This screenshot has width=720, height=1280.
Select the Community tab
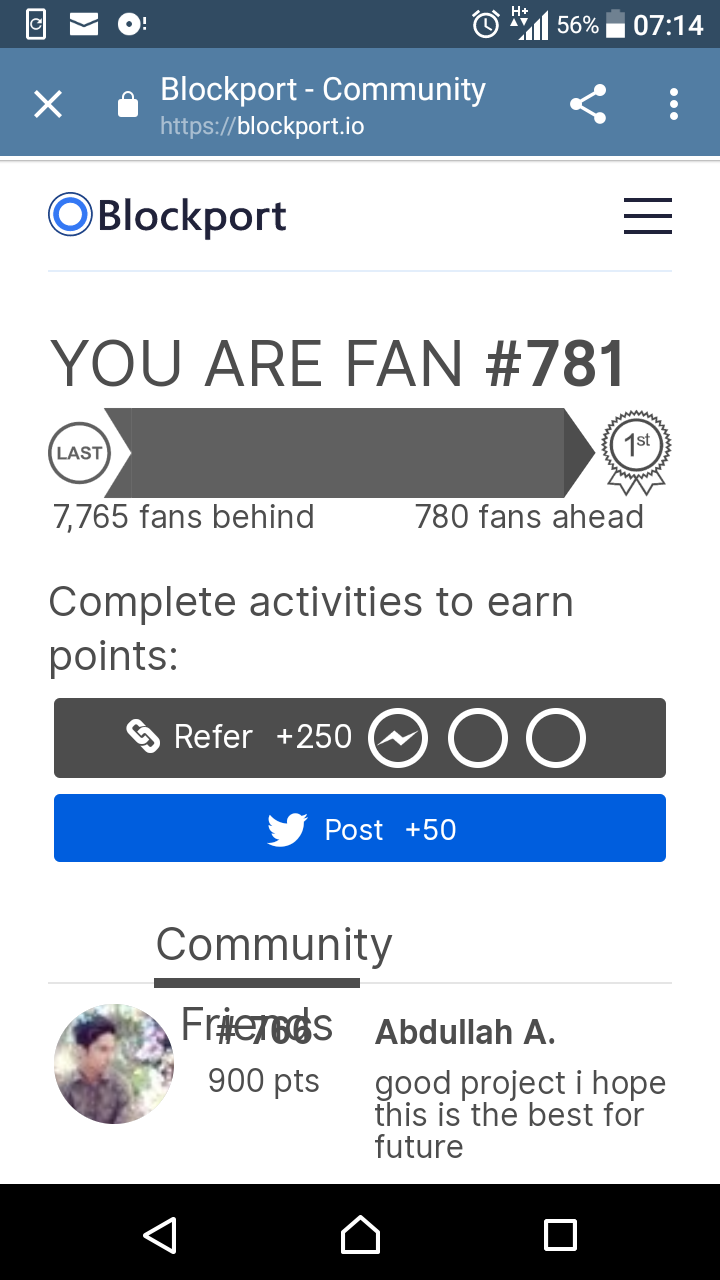tap(273, 945)
